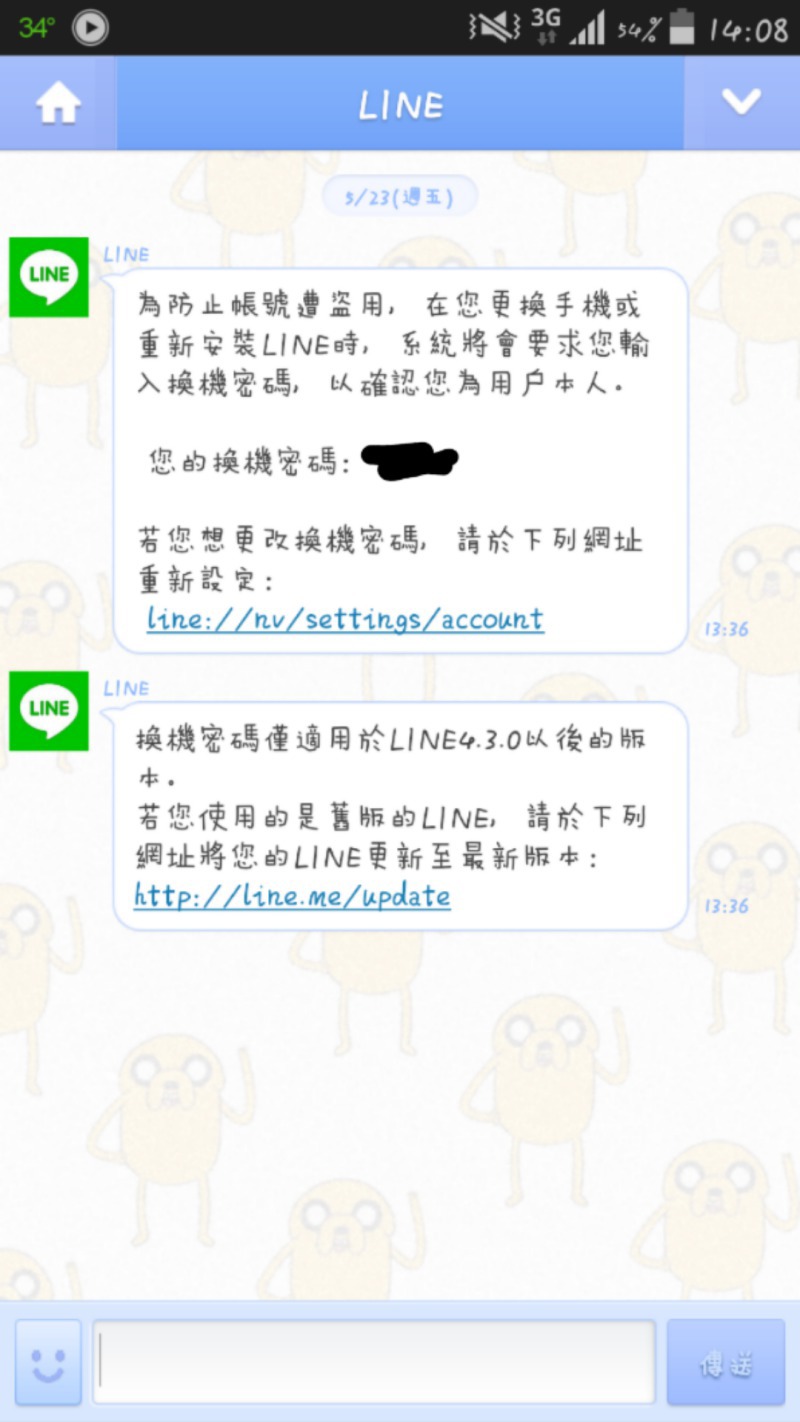
Task: Open LINE profile from first message avatar
Action: tap(49, 277)
